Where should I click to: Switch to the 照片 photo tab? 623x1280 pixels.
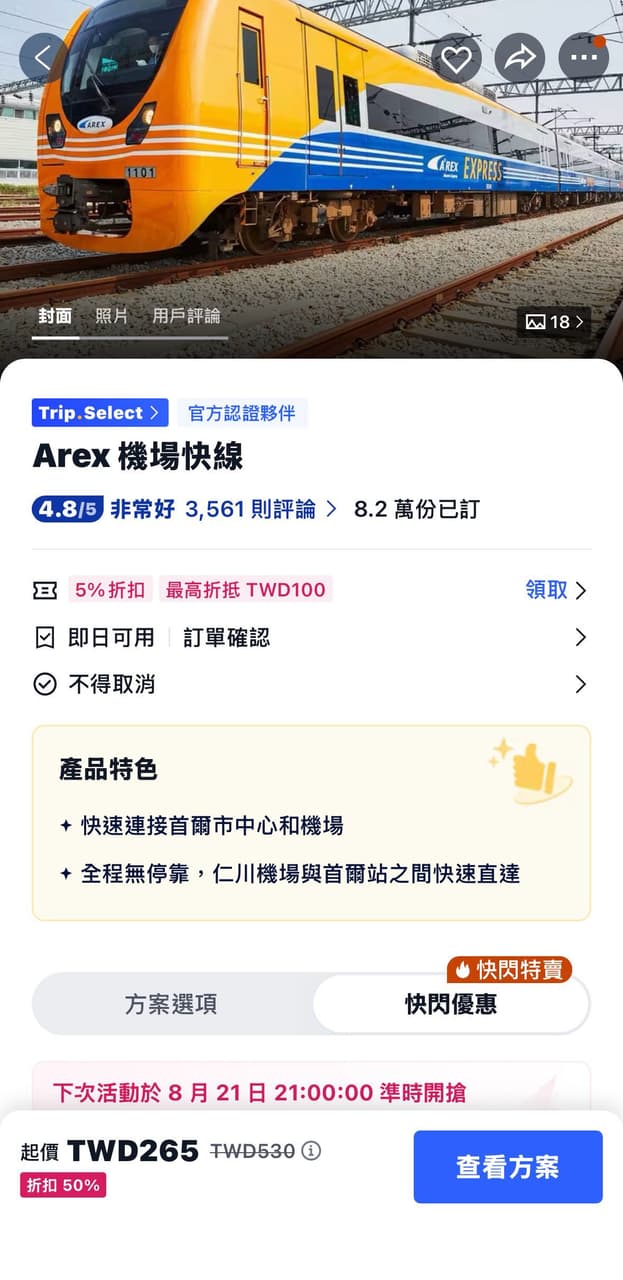click(x=112, y=316)
